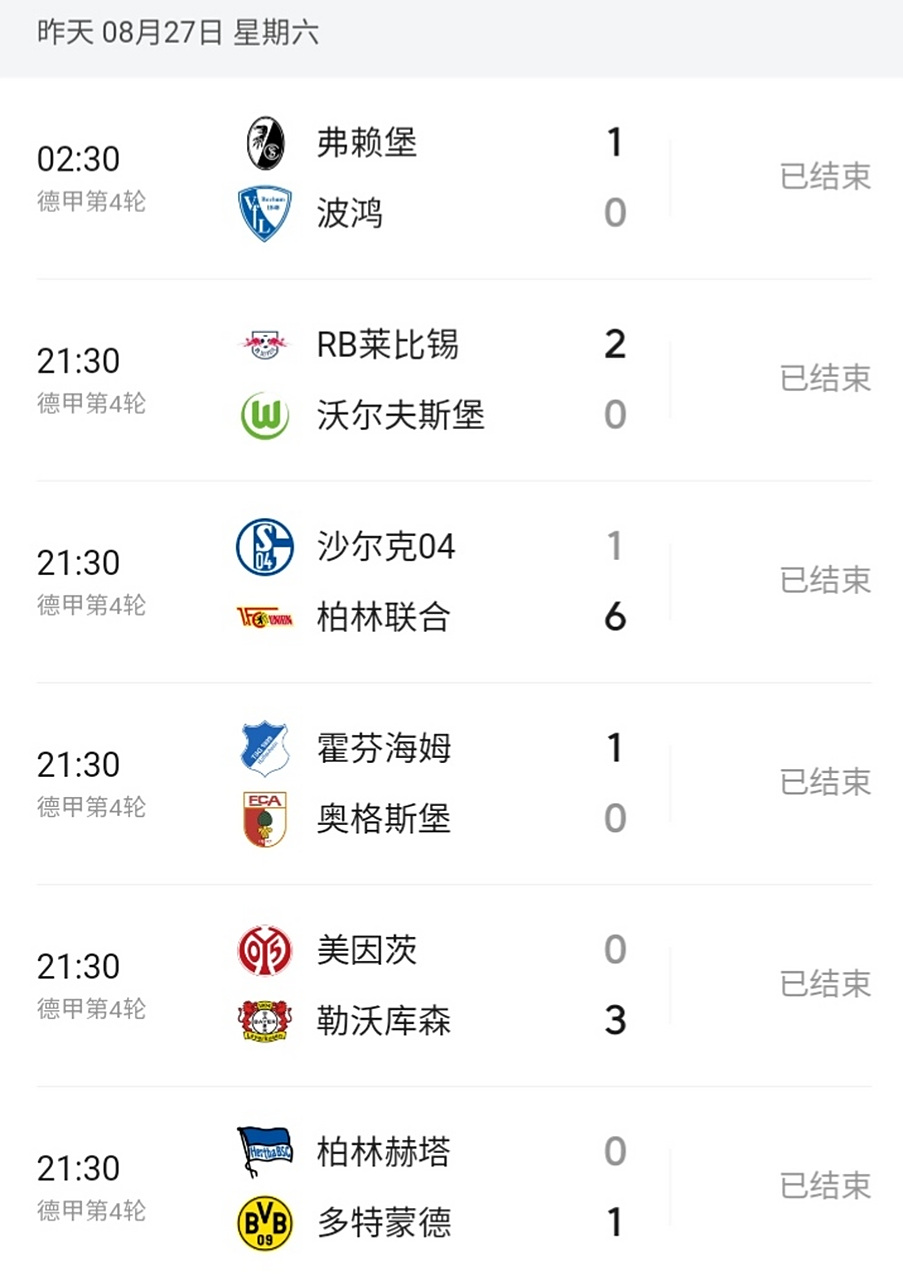Open the Borussia Dortmund BVB badge
The width and height of the screenshot is (903, 1280).
pyautogui.click(x=263, y=1222)
